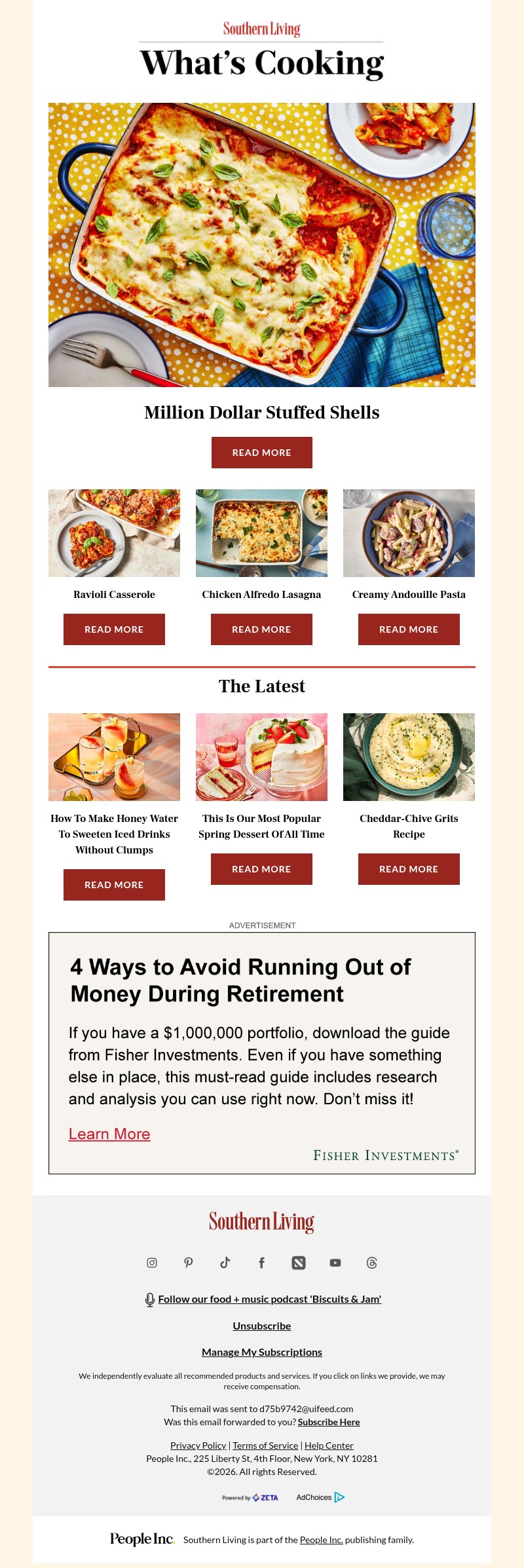This screenshot has width=524, height=1568.
Task: Unsubscribe from this newsletter
Action: (x=262, y=1326)
